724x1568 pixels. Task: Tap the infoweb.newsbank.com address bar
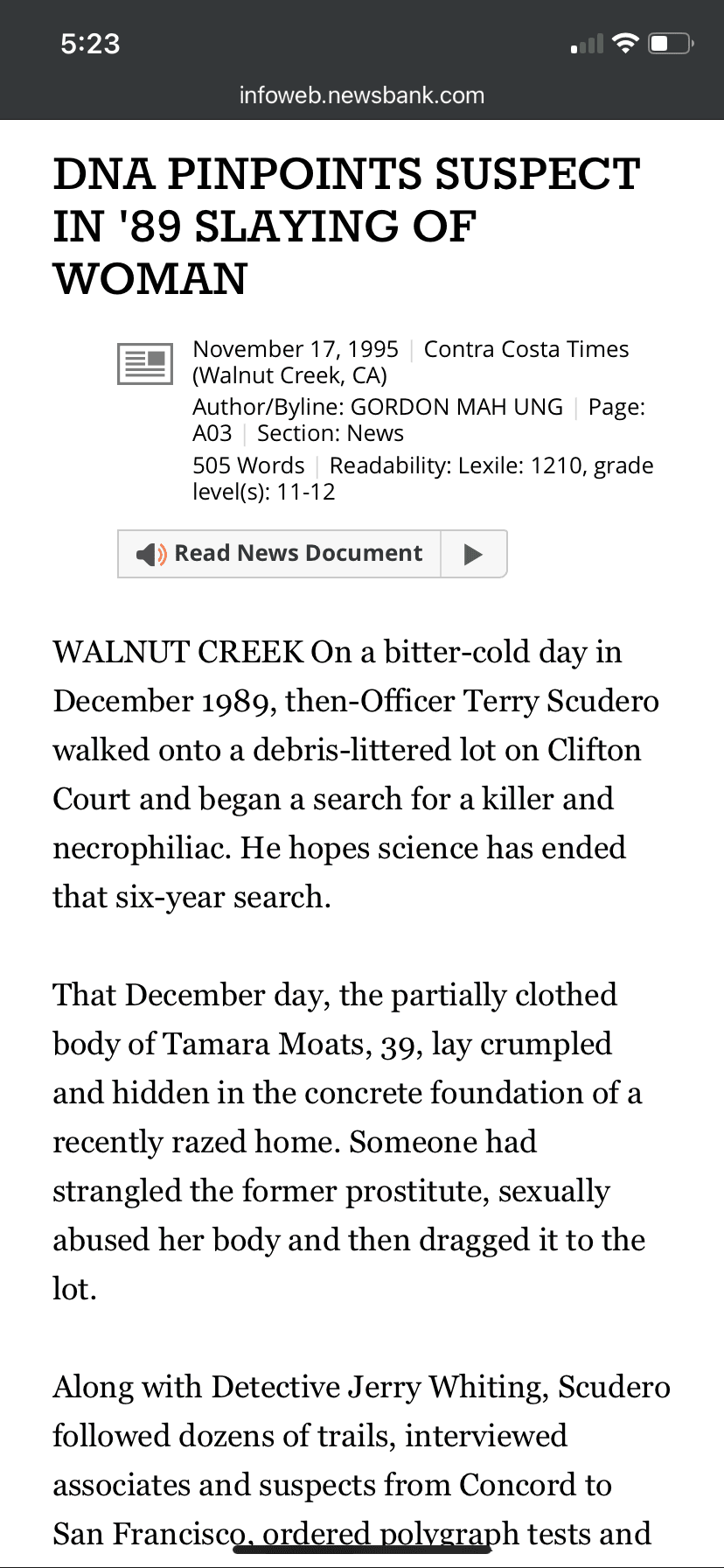pyautogui.click(x=362, y=95)
